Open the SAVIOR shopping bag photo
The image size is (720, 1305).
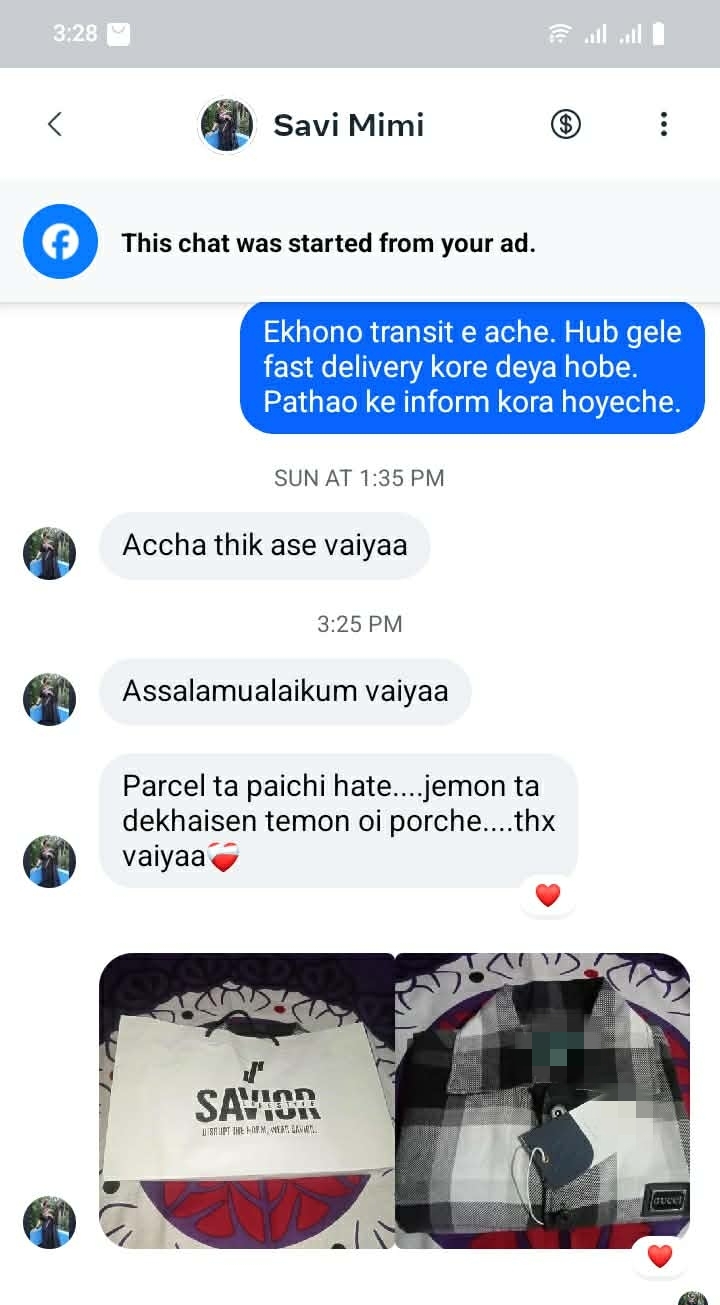[247, 1098]
